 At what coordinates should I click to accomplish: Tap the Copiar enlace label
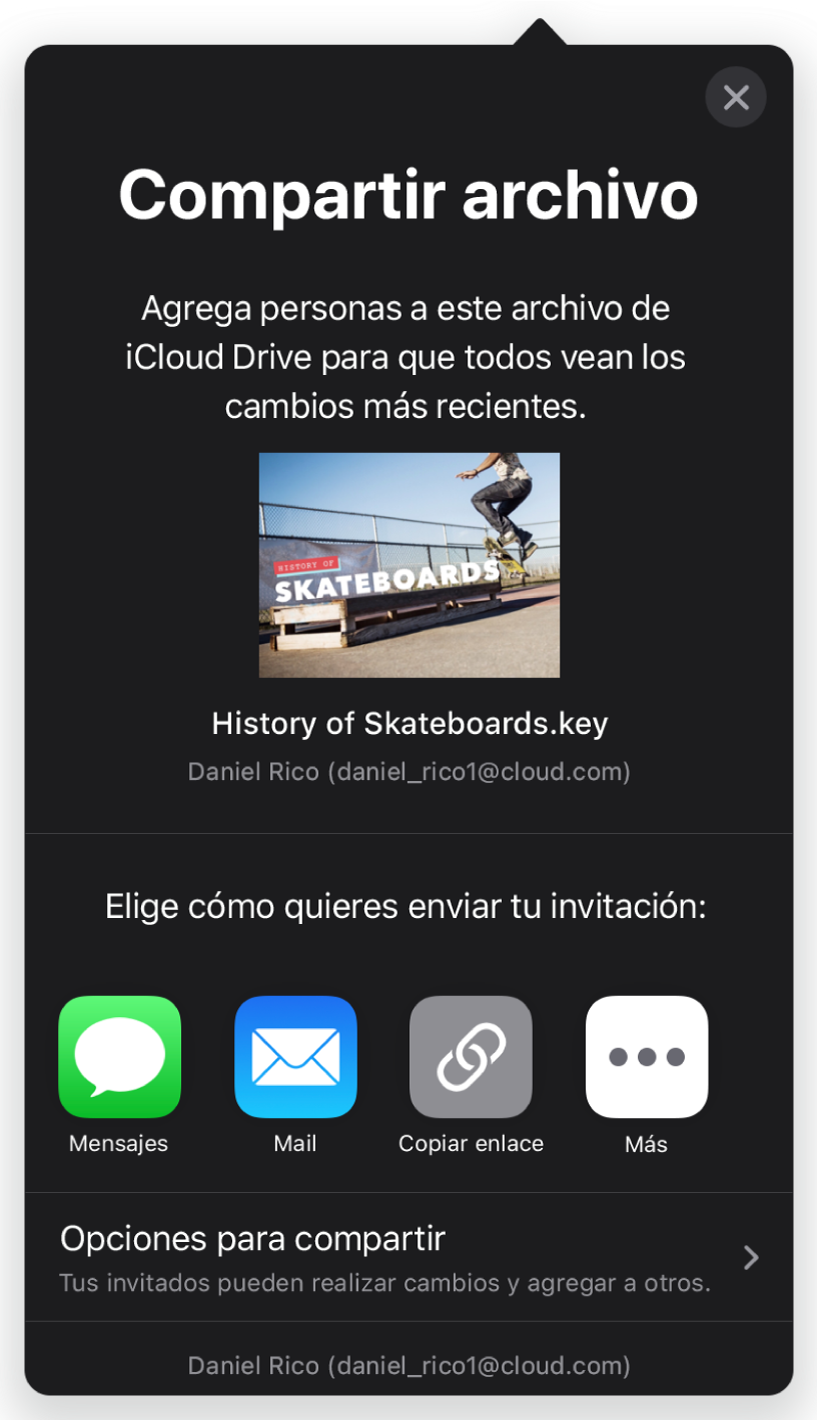[x=470, y=1144]
